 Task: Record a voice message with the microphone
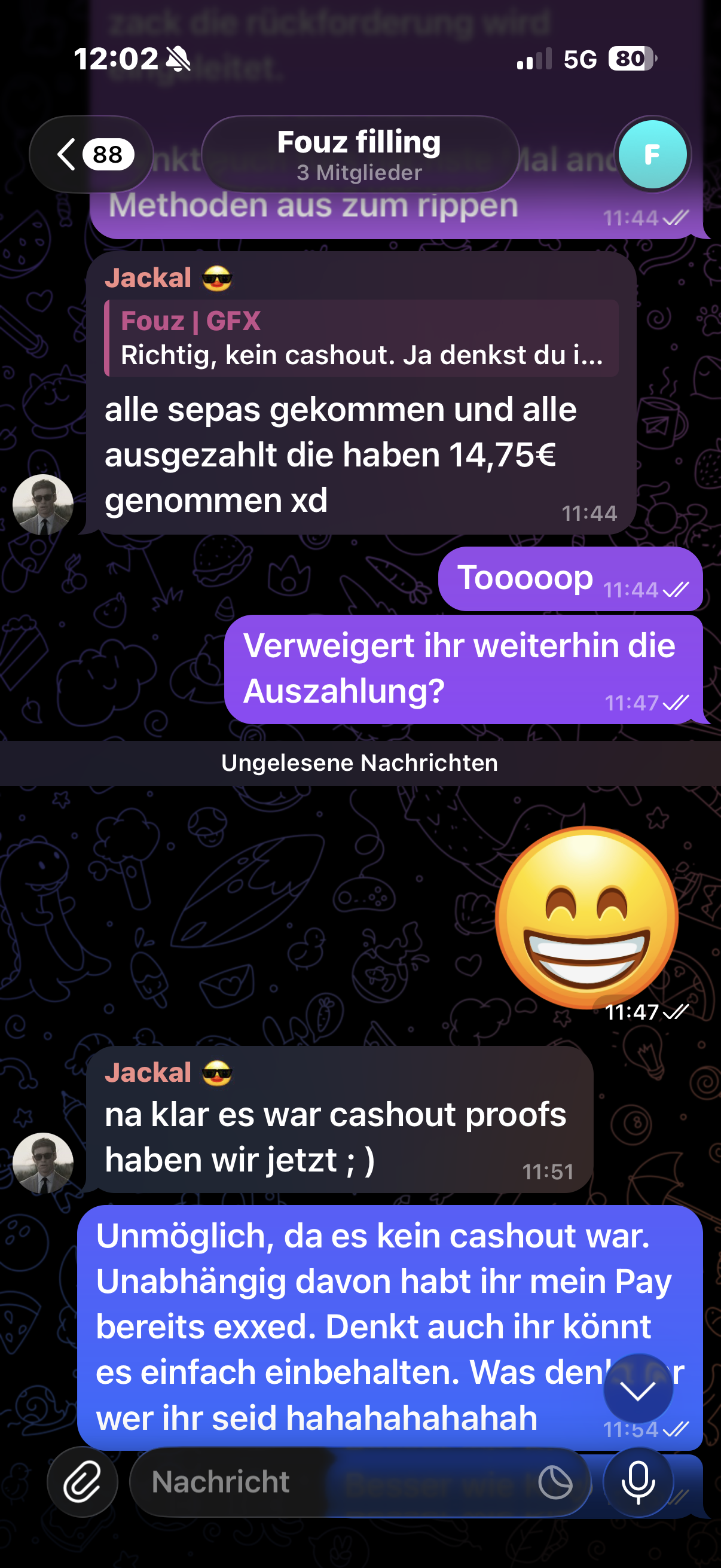(x=638, y=1481)
